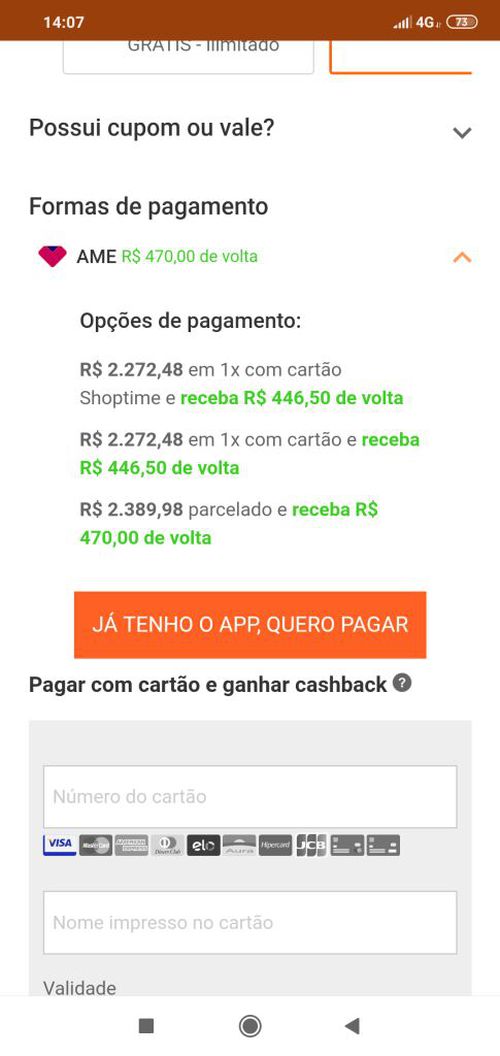500x1056 pixels.
Task: Collapse the AME payment option
Action: point(462,257)
